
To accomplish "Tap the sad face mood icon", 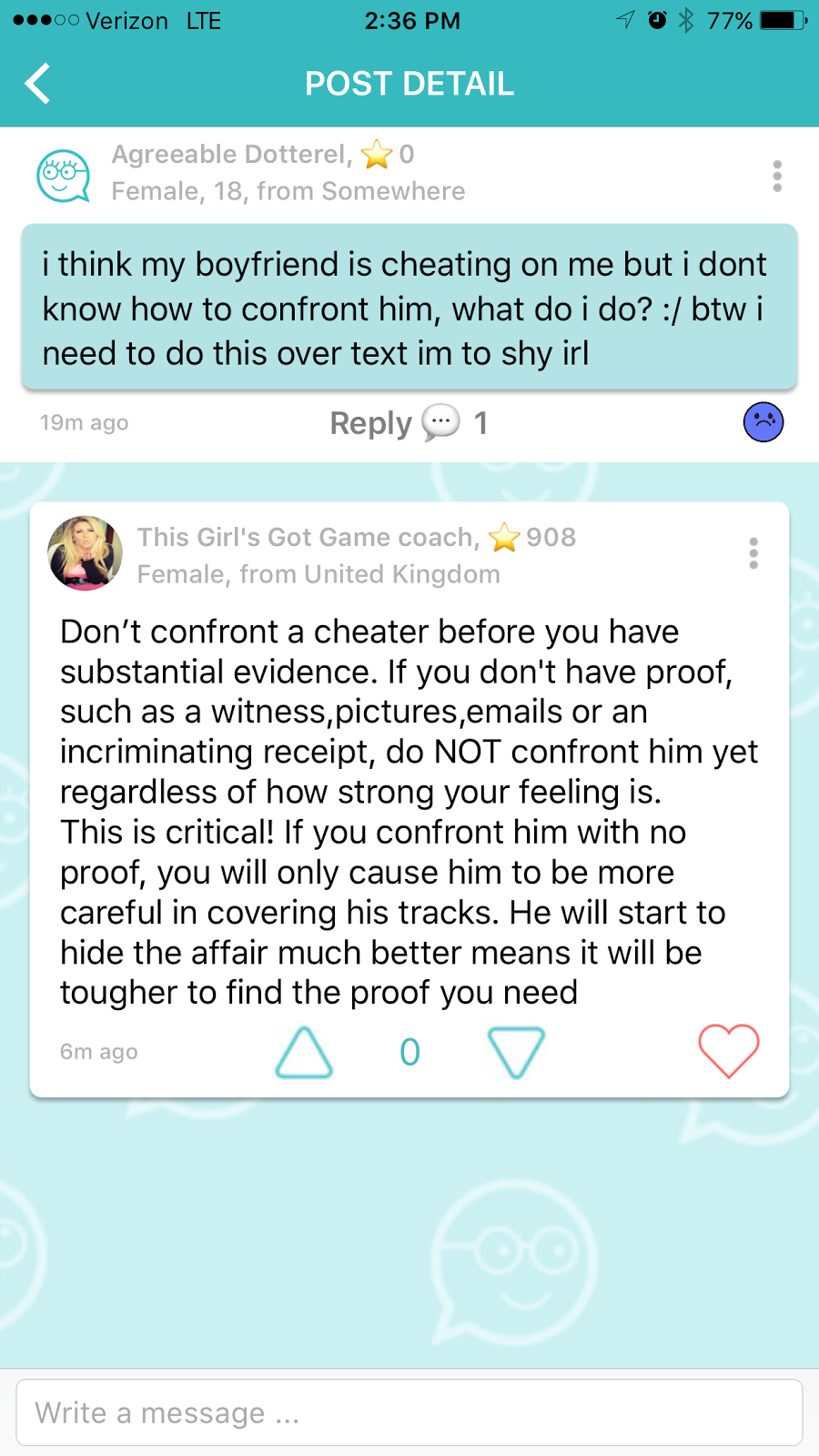I will click(x=763, y=422).
